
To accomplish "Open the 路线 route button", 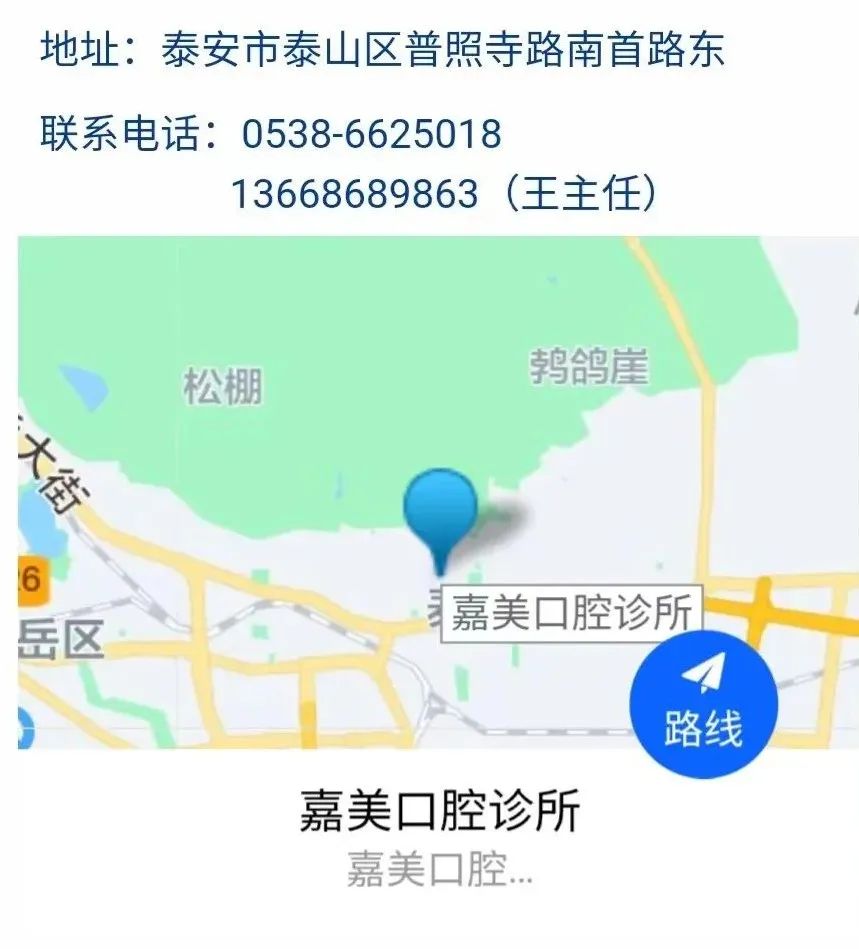I will 703,727.
